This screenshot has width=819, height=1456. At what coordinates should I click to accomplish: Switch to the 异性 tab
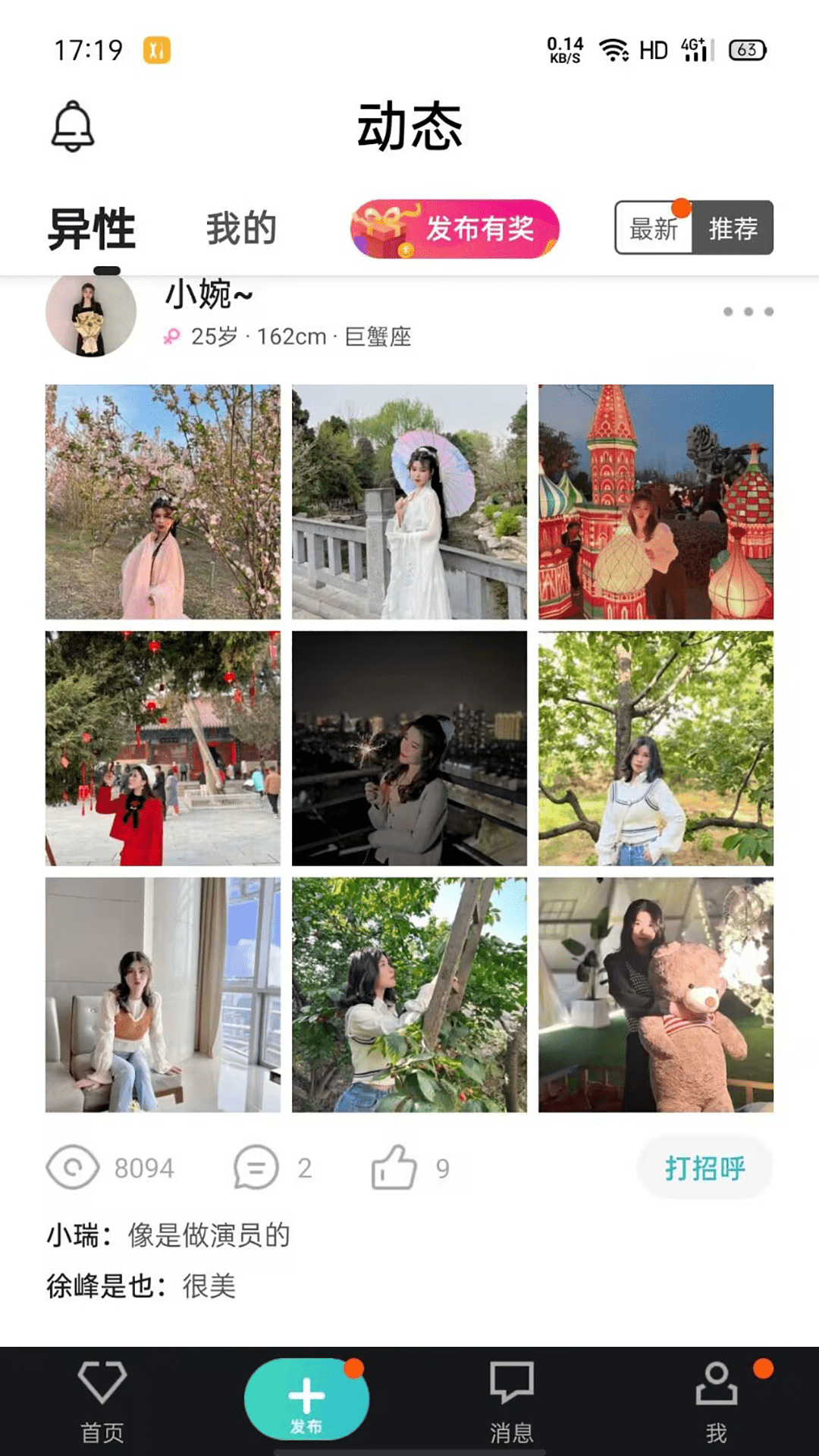coord(92,229)
